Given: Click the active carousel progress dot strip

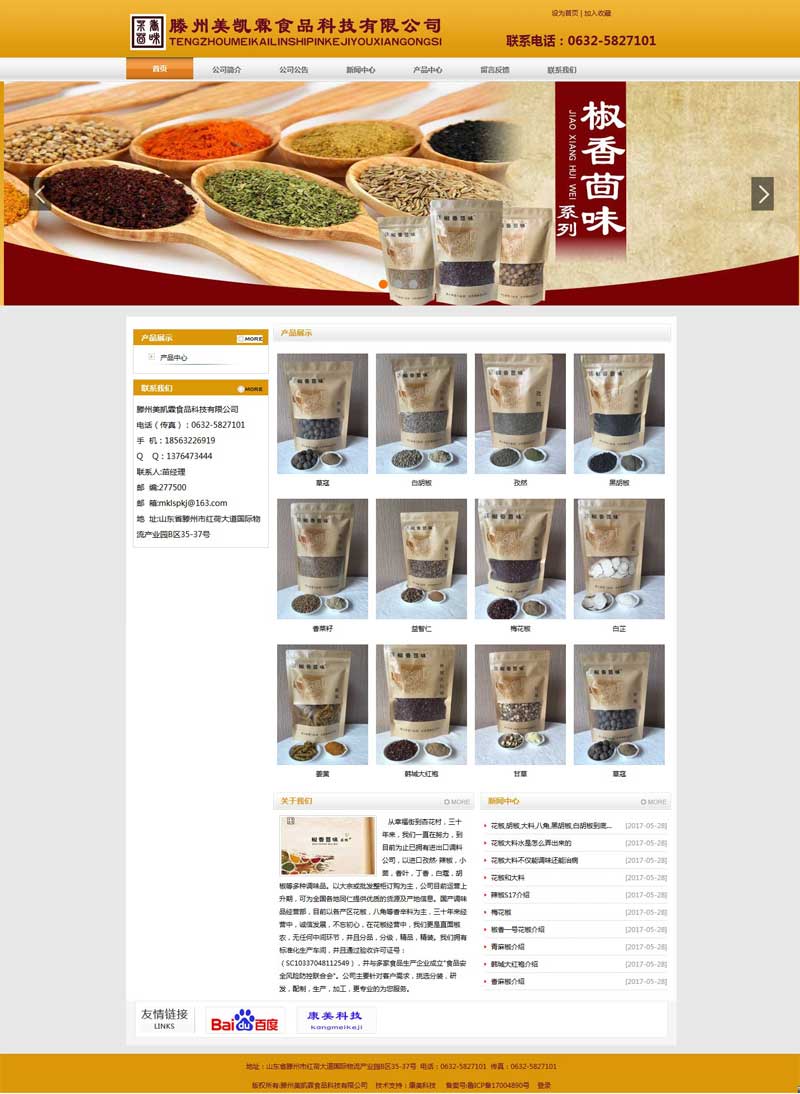Looking at the screenshot, I should coord(383,283).
